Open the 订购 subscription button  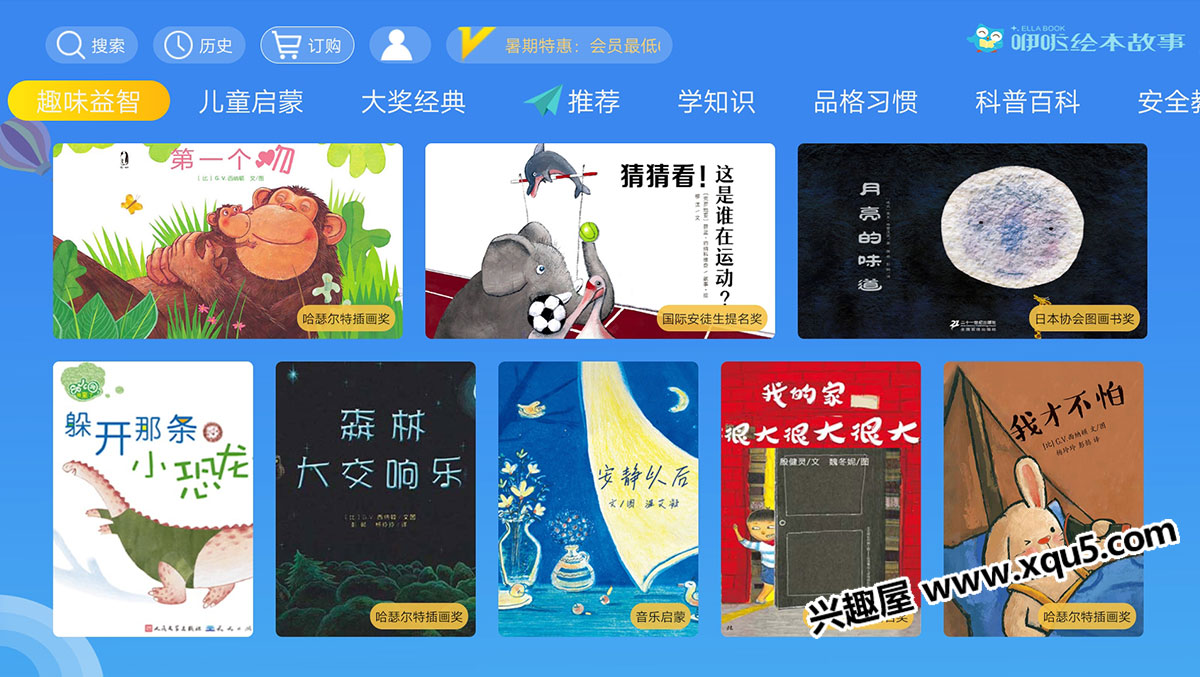coord(307,45)
